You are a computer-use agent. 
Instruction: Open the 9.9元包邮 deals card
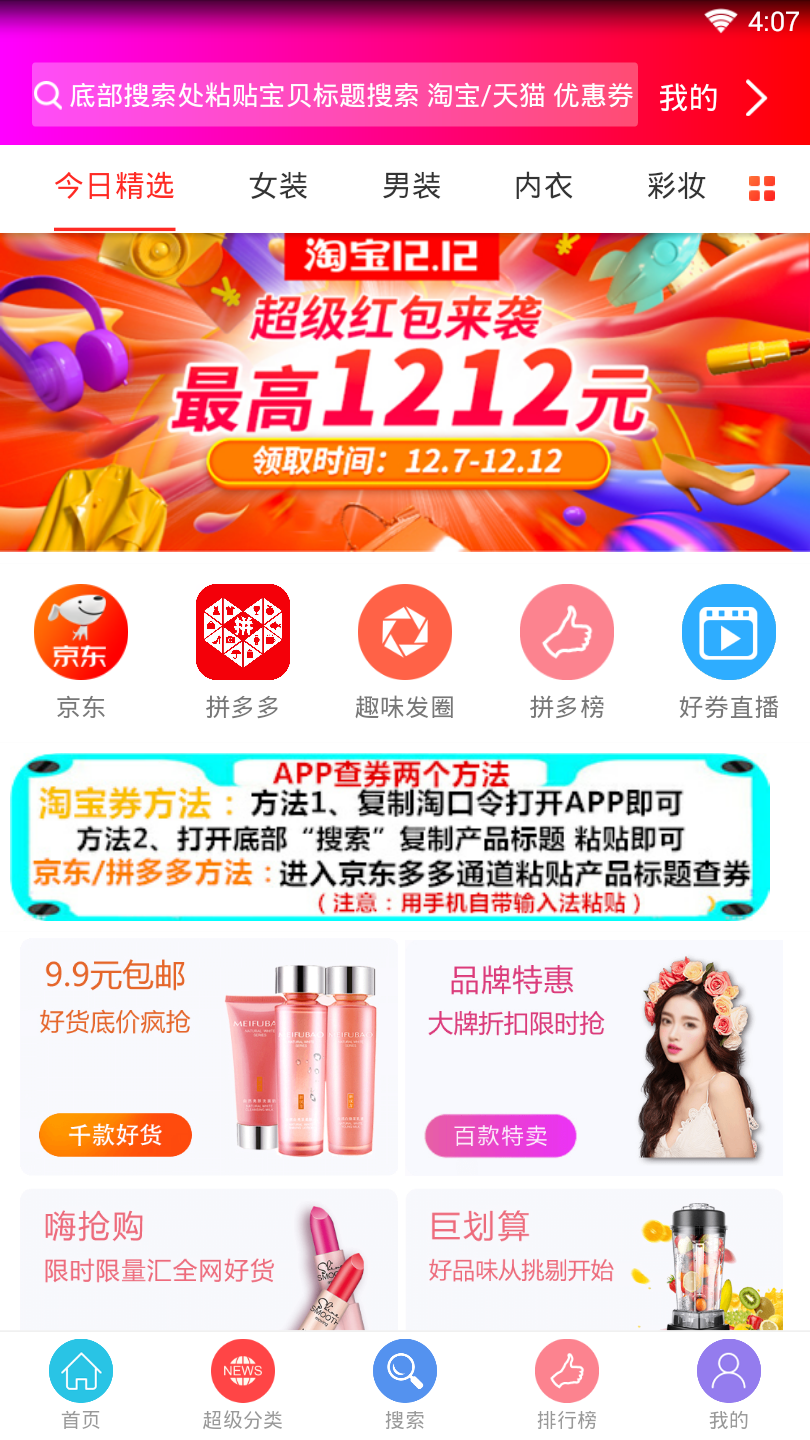pyautogui.click(x=208, y=1056)
